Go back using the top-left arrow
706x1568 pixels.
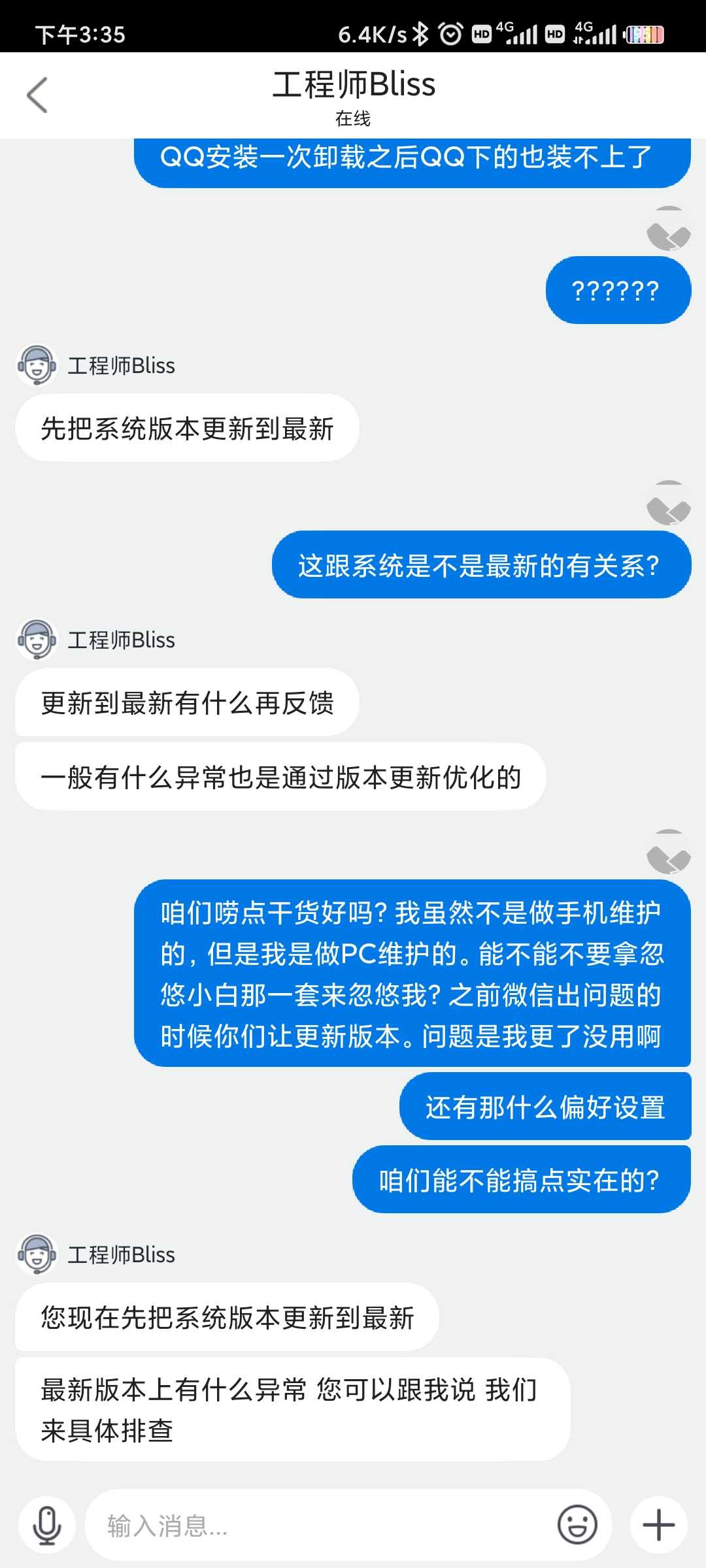[37, 95]
